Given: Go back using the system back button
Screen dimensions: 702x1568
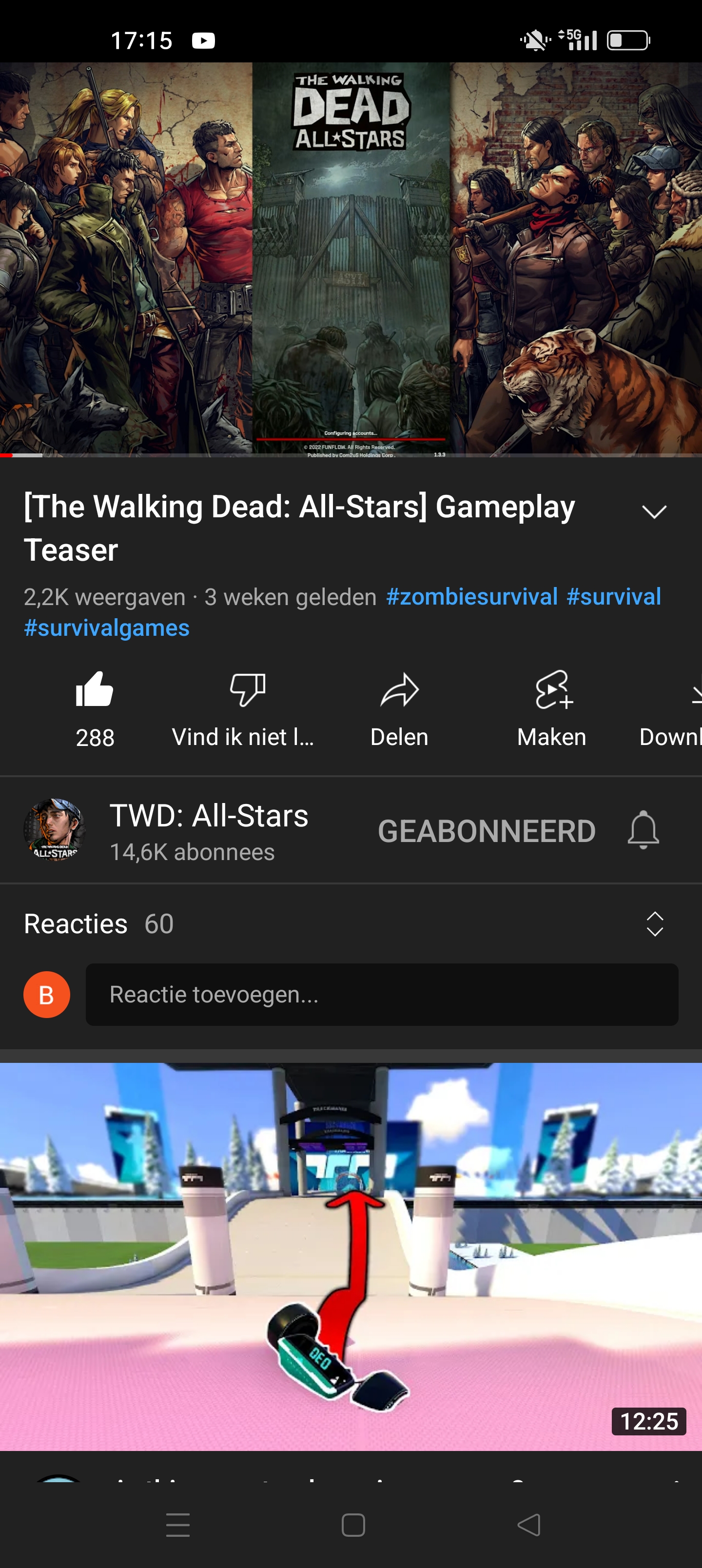Looking at the screenshot, I should 528,1525.
